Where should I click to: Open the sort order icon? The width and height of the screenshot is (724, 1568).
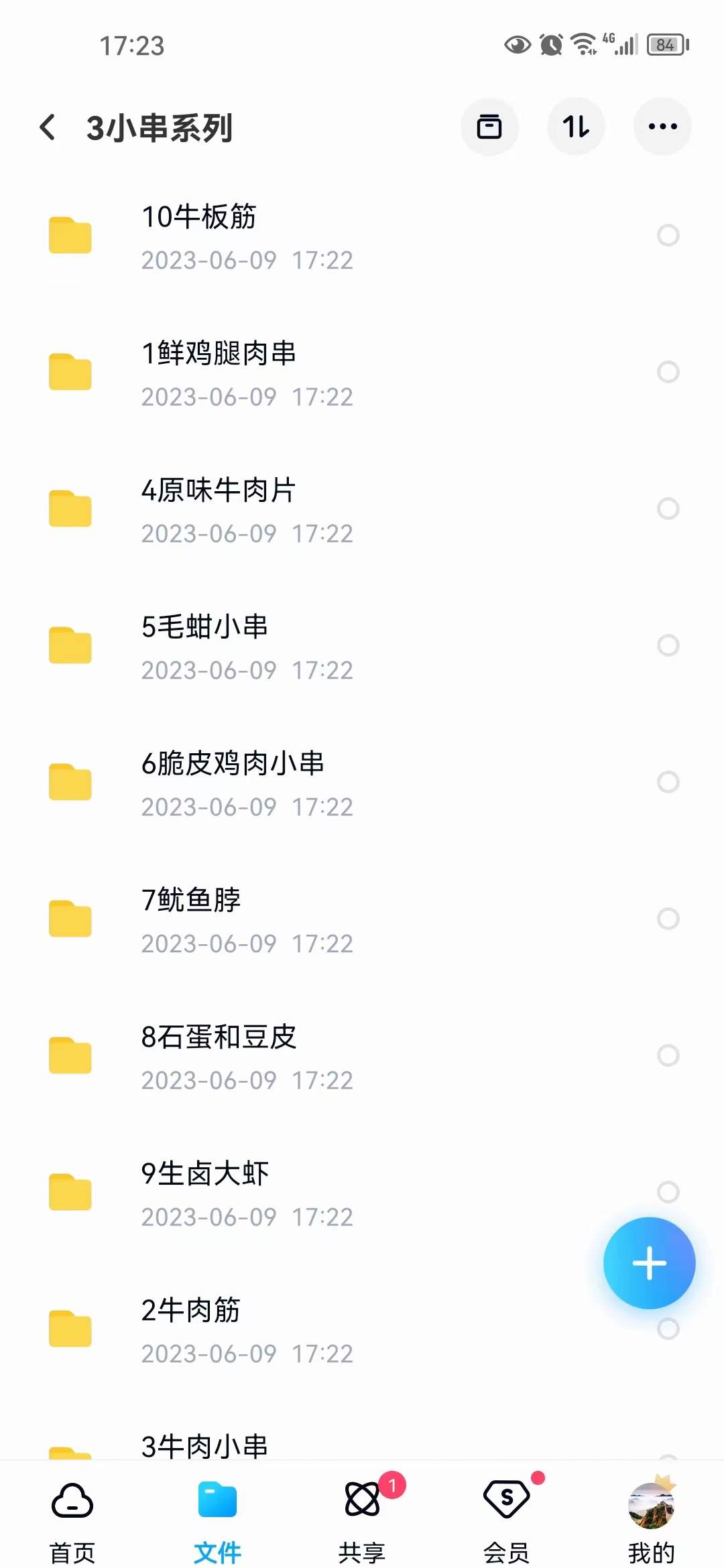(576, 127)
